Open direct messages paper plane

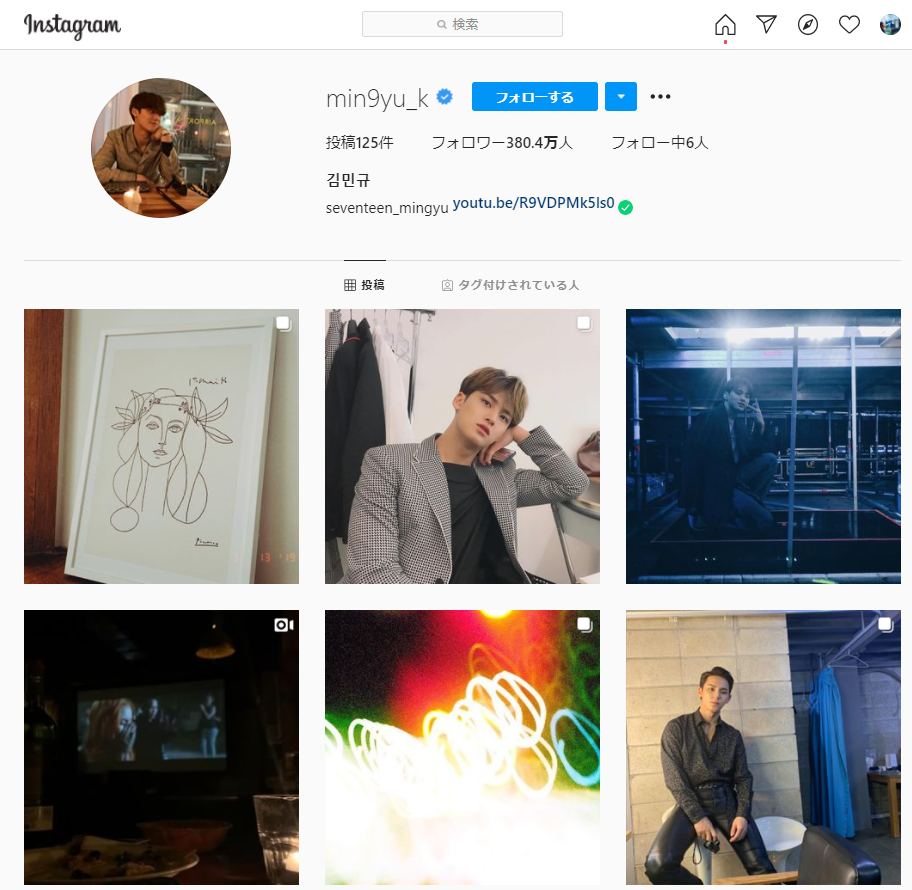[767, 25]
